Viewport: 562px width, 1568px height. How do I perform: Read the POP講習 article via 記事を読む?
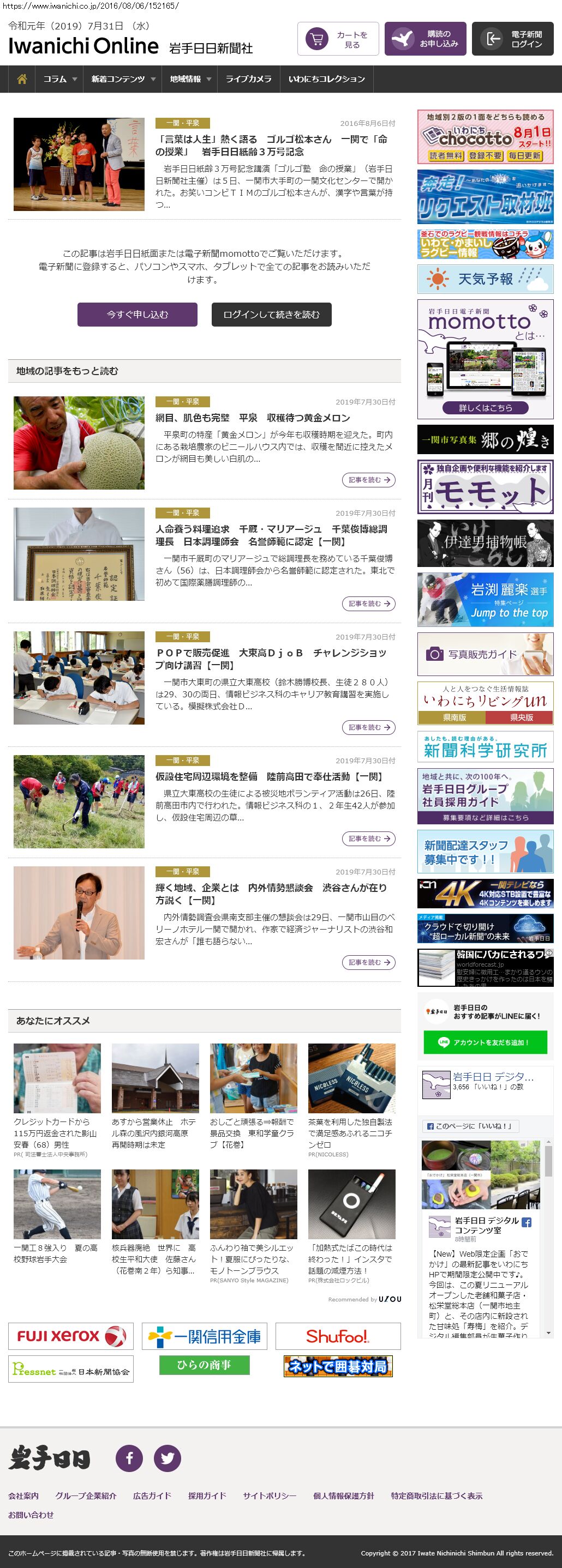point(368,727)
